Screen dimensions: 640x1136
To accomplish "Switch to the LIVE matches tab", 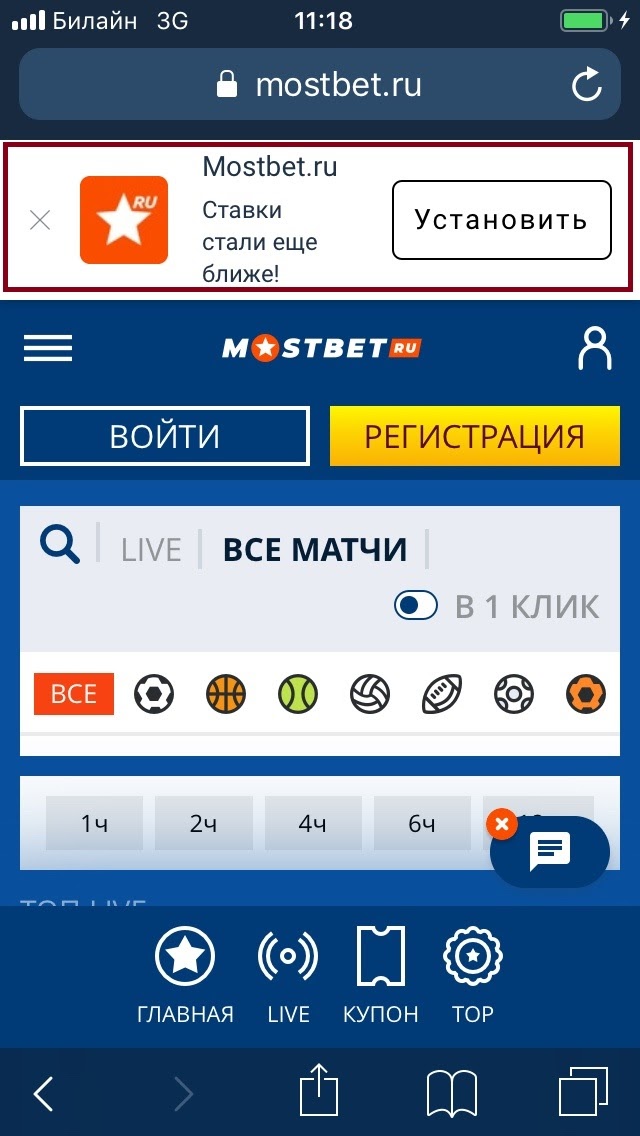I will coord(151,551).
